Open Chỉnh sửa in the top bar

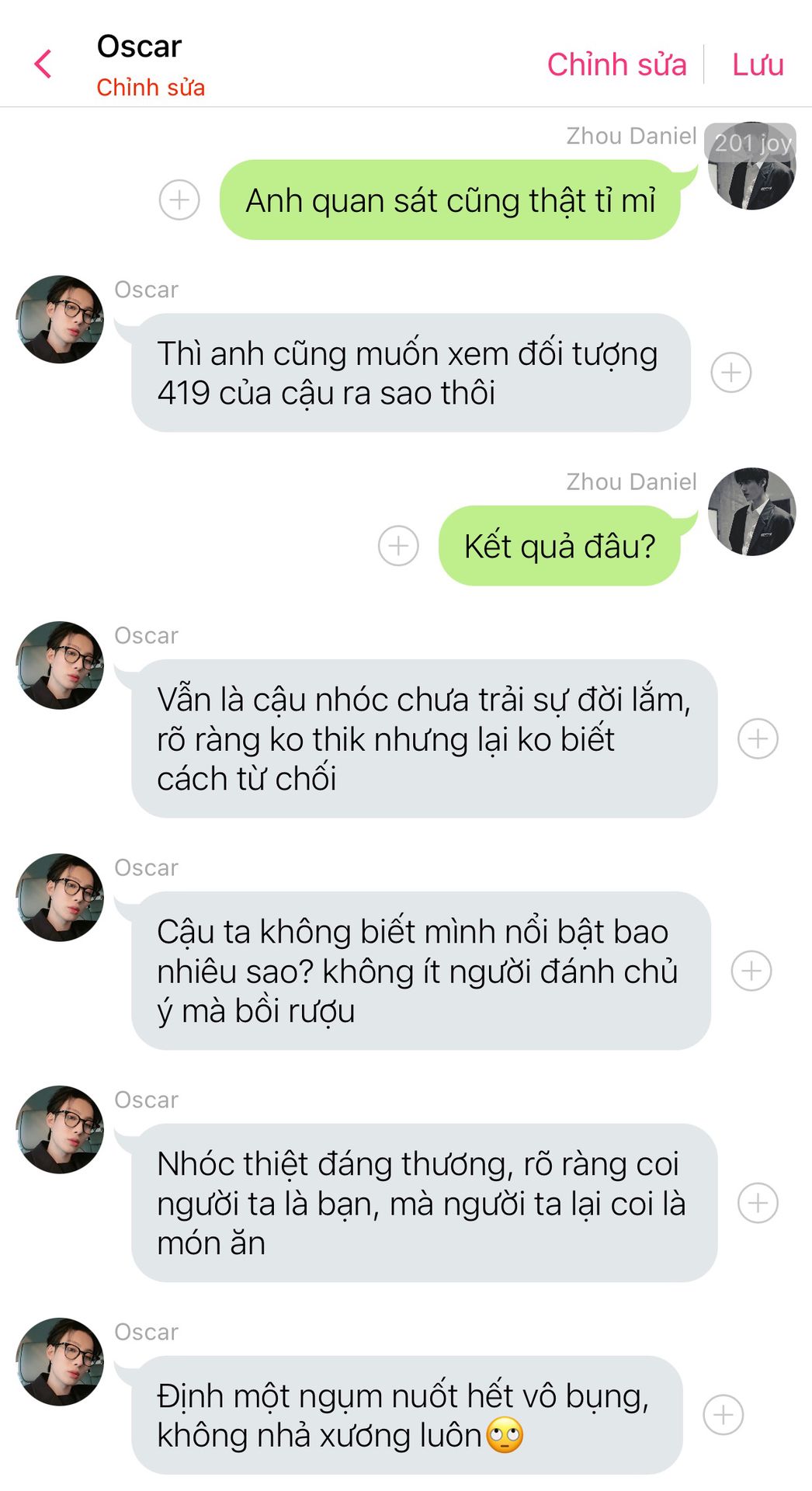tap(617, 64)
